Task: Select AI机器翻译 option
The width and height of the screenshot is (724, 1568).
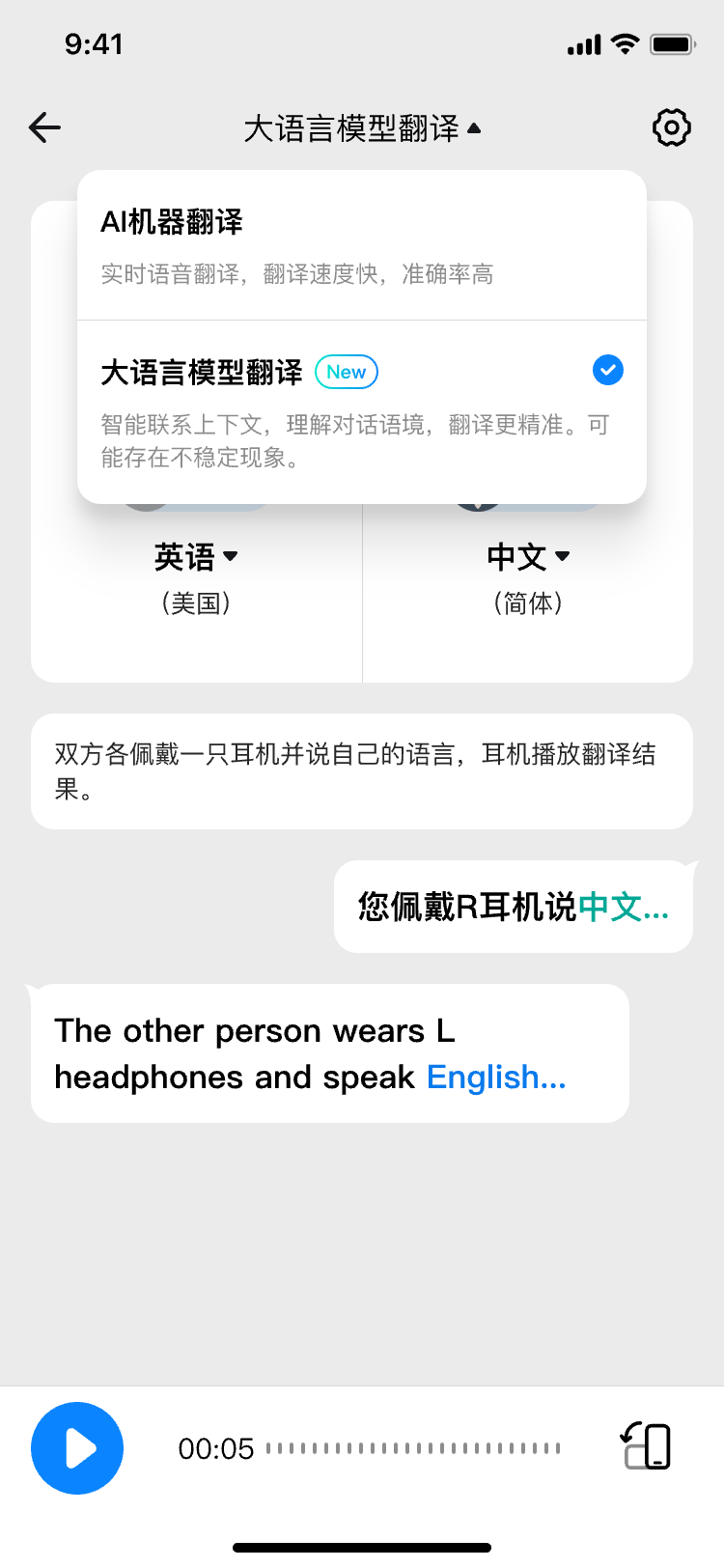Action: (362, 246)
